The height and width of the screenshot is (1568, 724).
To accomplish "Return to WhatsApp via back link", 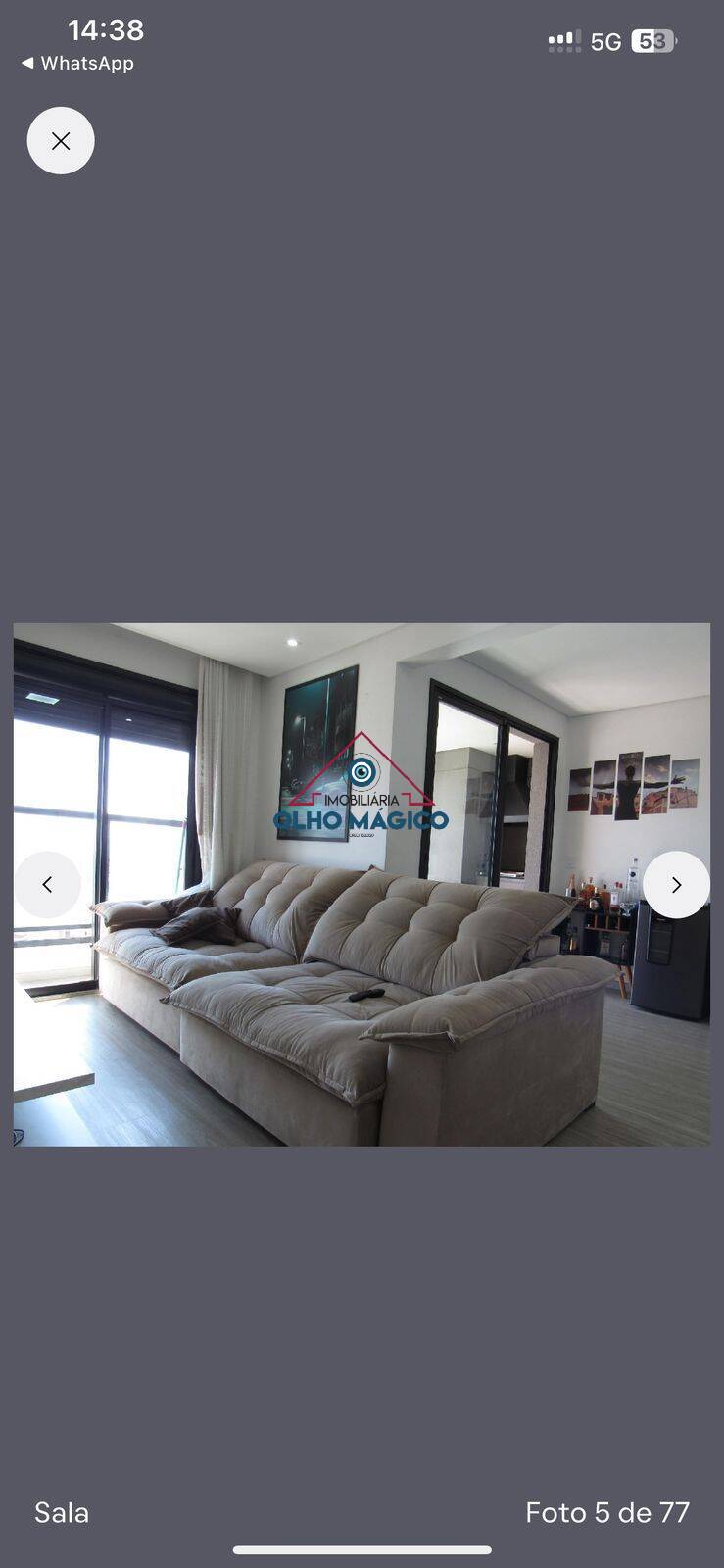I will click(77, 63).
